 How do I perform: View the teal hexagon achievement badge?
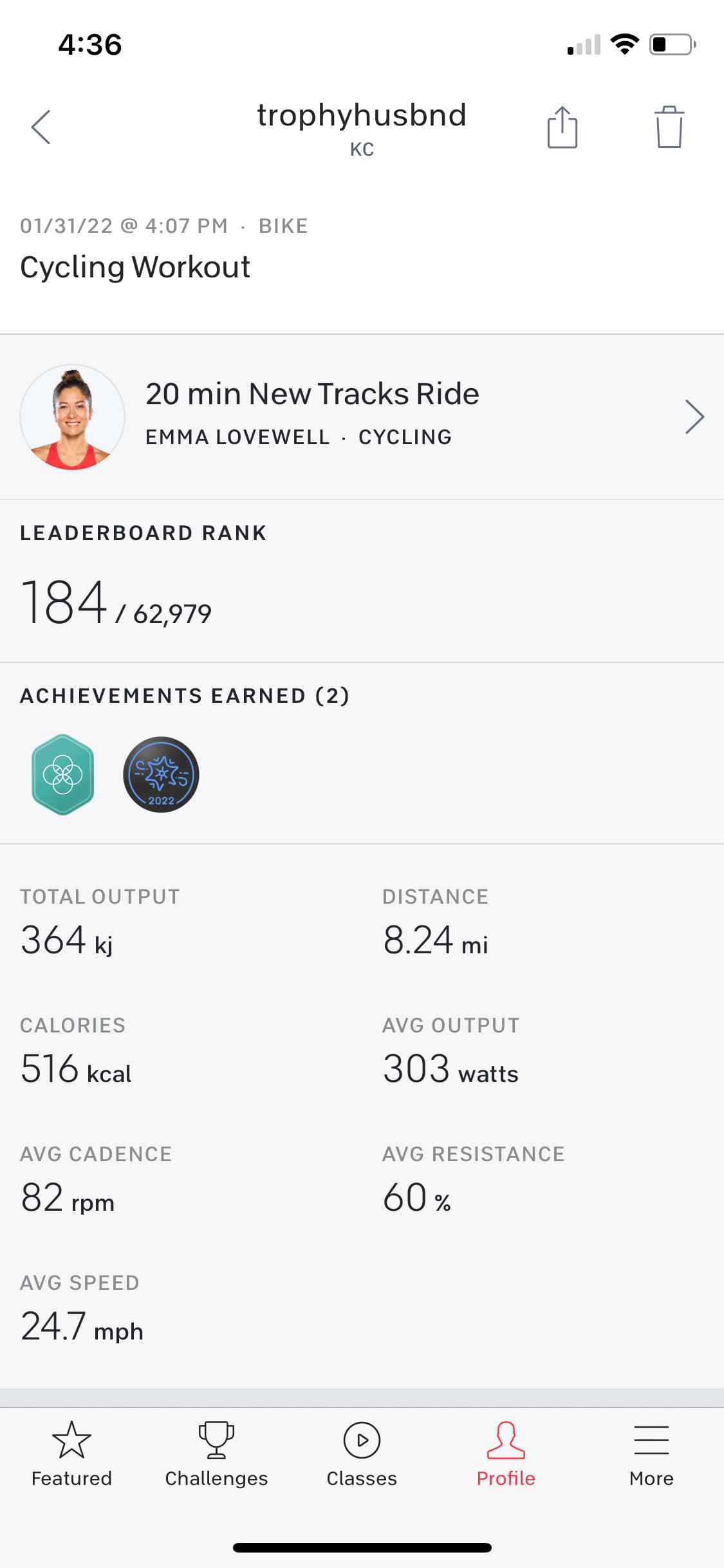(63, 774)
